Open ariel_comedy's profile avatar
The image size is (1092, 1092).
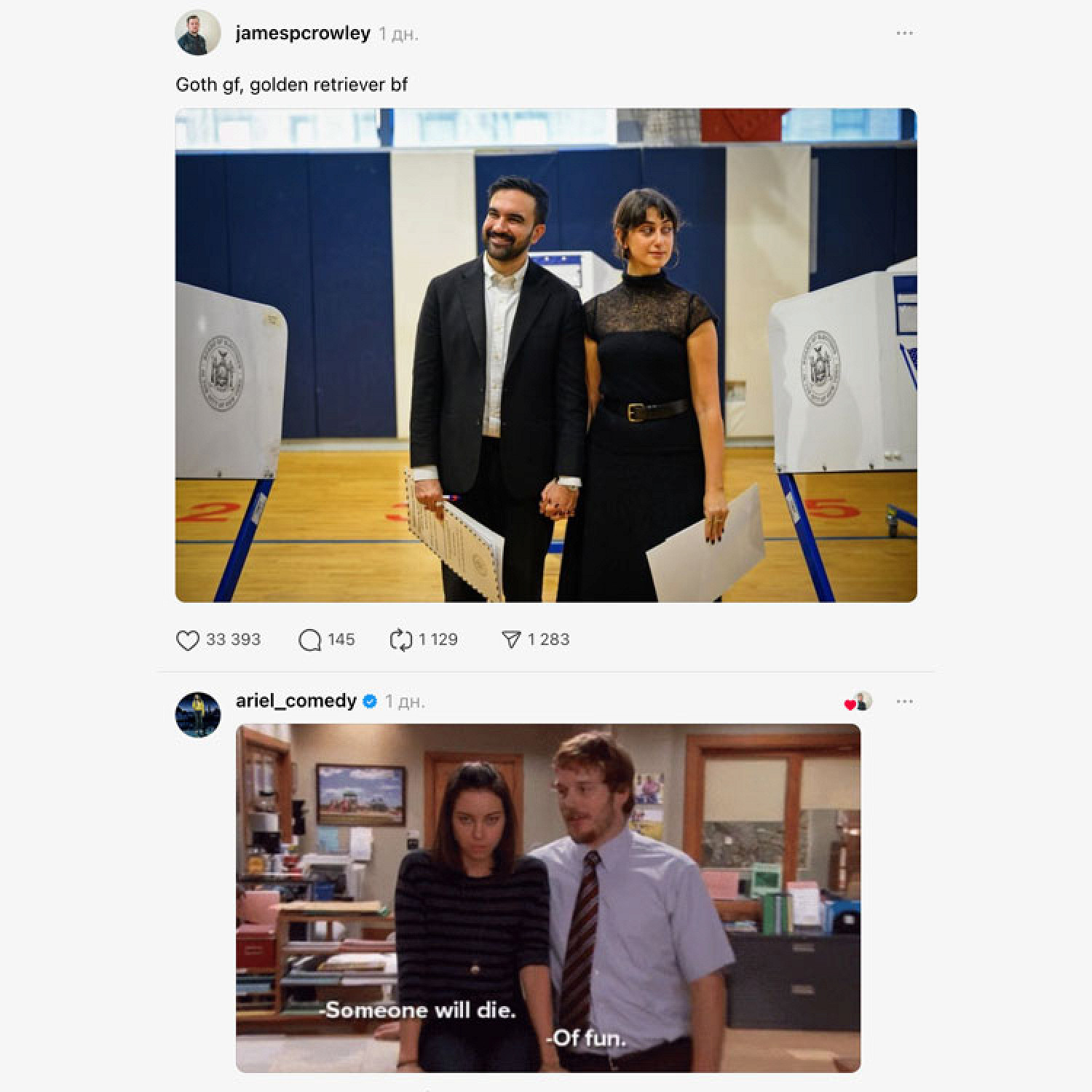tap(197, 714)
